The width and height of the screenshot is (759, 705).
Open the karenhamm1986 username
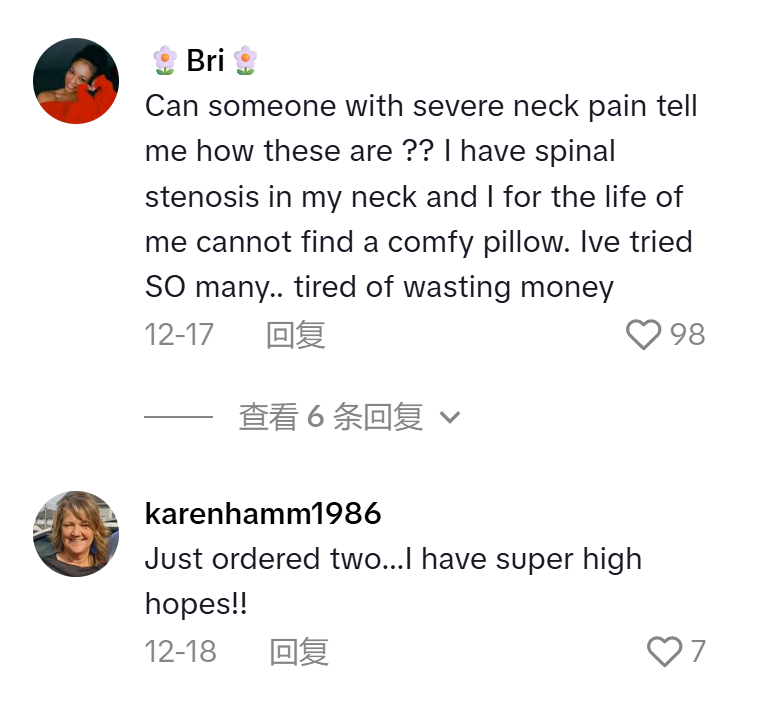tap(263, 514)
